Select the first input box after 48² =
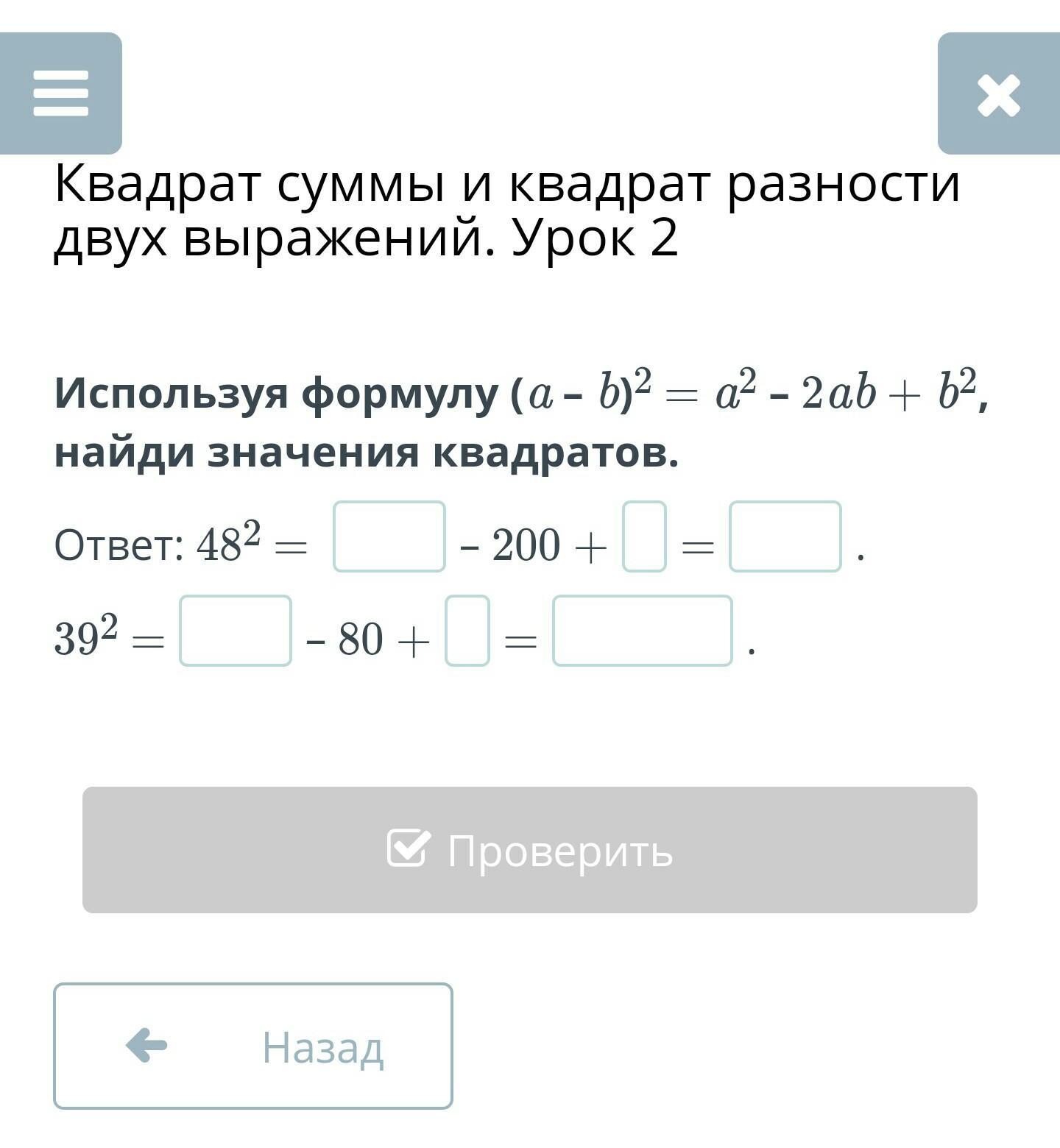Image resolution: width=1060 pixels, height=1148 pixels. coord(389,536)
